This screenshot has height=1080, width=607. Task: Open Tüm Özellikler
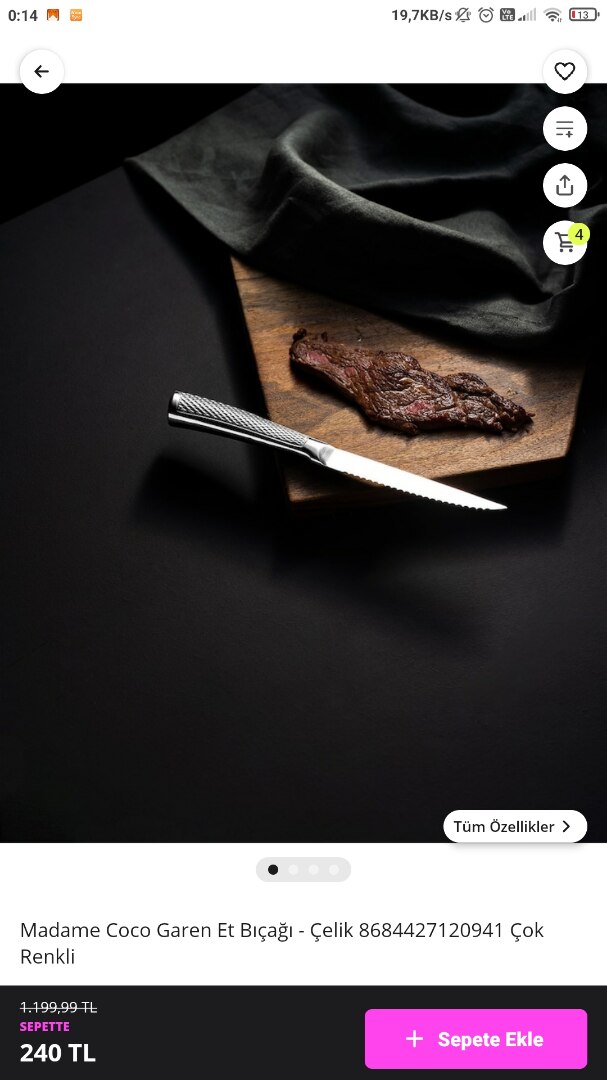[x=514, y=827]
